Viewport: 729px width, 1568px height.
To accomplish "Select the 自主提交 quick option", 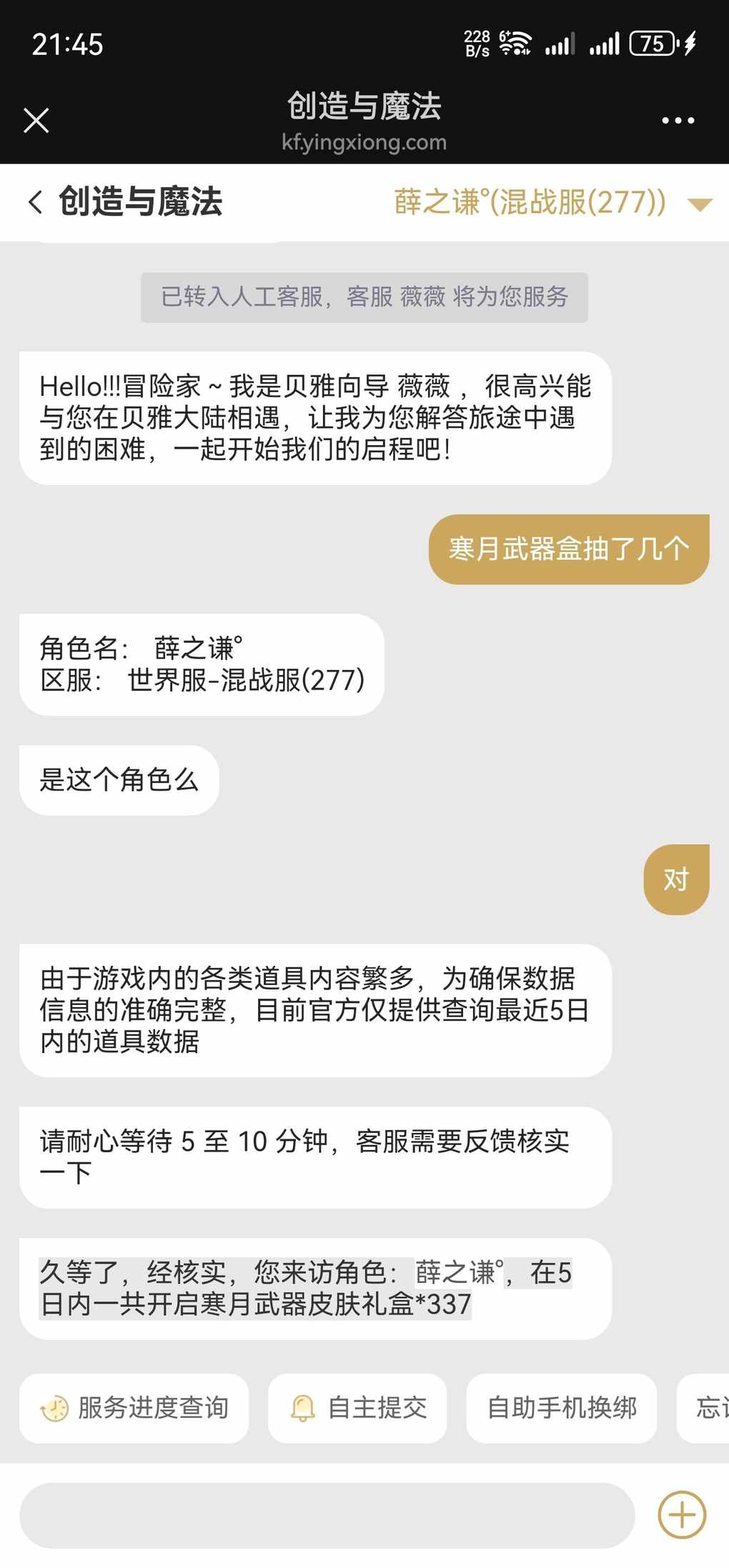I will click(357, 1408).
